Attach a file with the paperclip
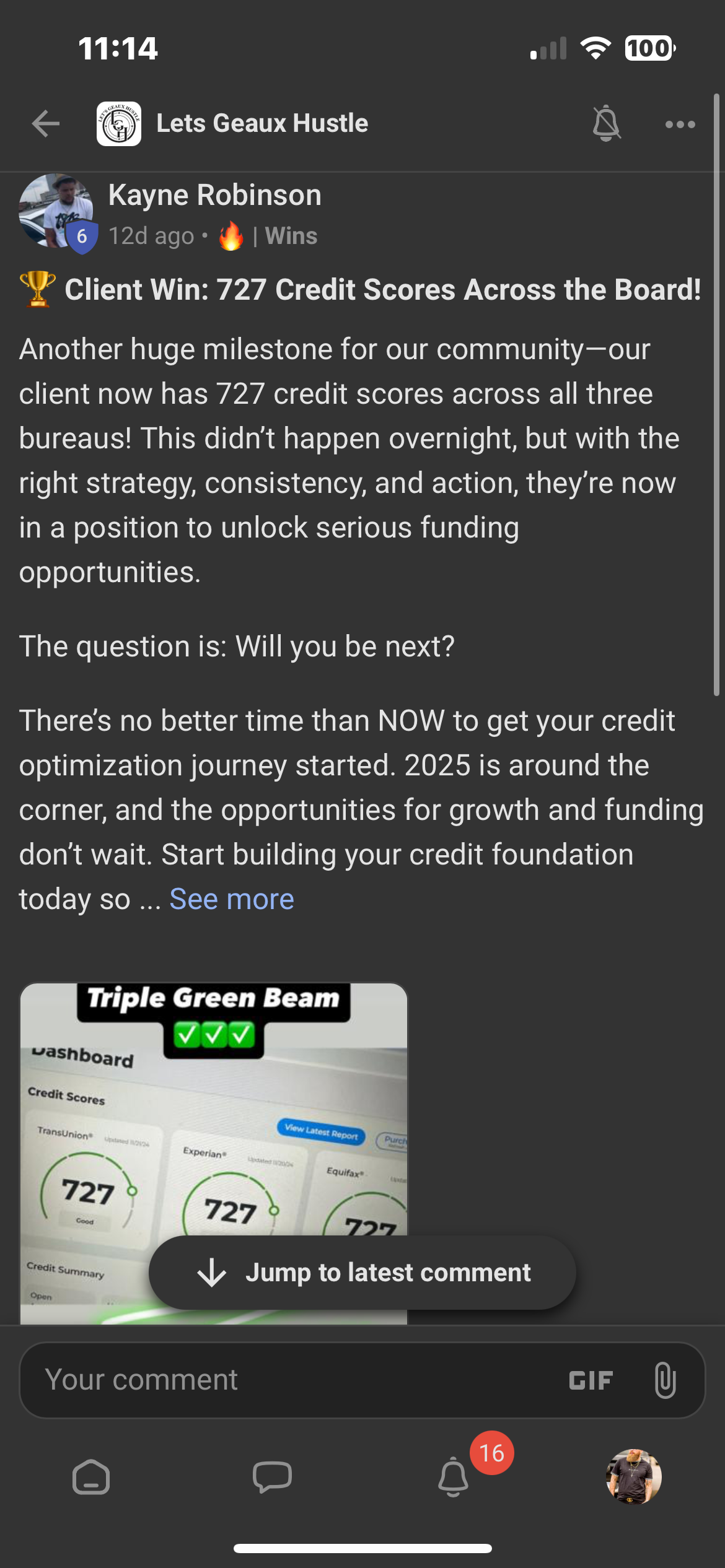The image size is (725, 1568). [x=665, y=1380]
